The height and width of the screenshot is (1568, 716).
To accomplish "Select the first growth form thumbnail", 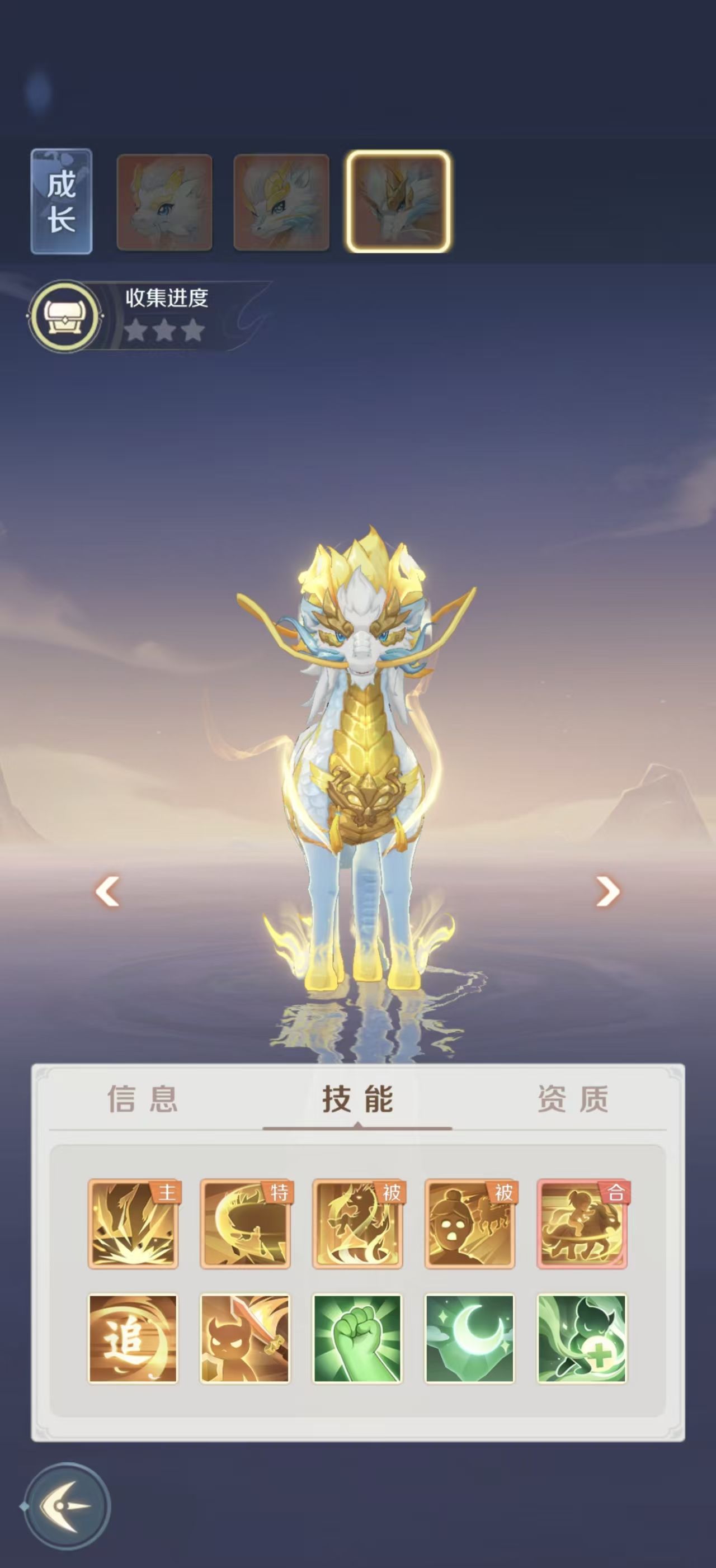I will coord(164,202).
